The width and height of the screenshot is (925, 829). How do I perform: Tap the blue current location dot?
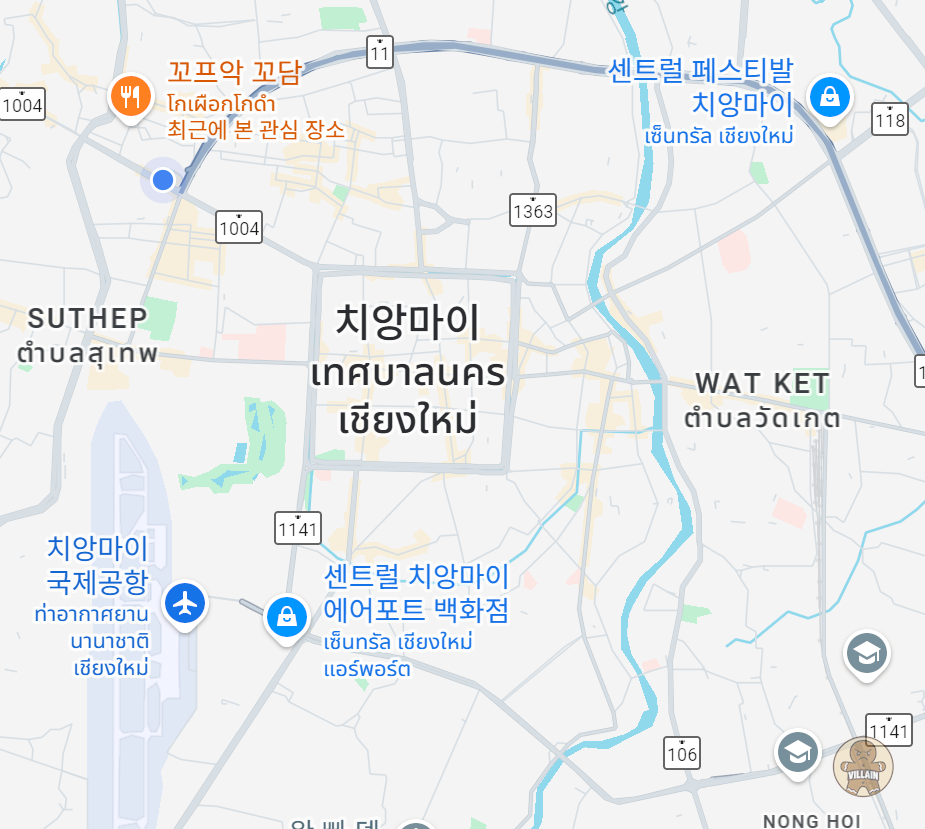coord(163,180)
